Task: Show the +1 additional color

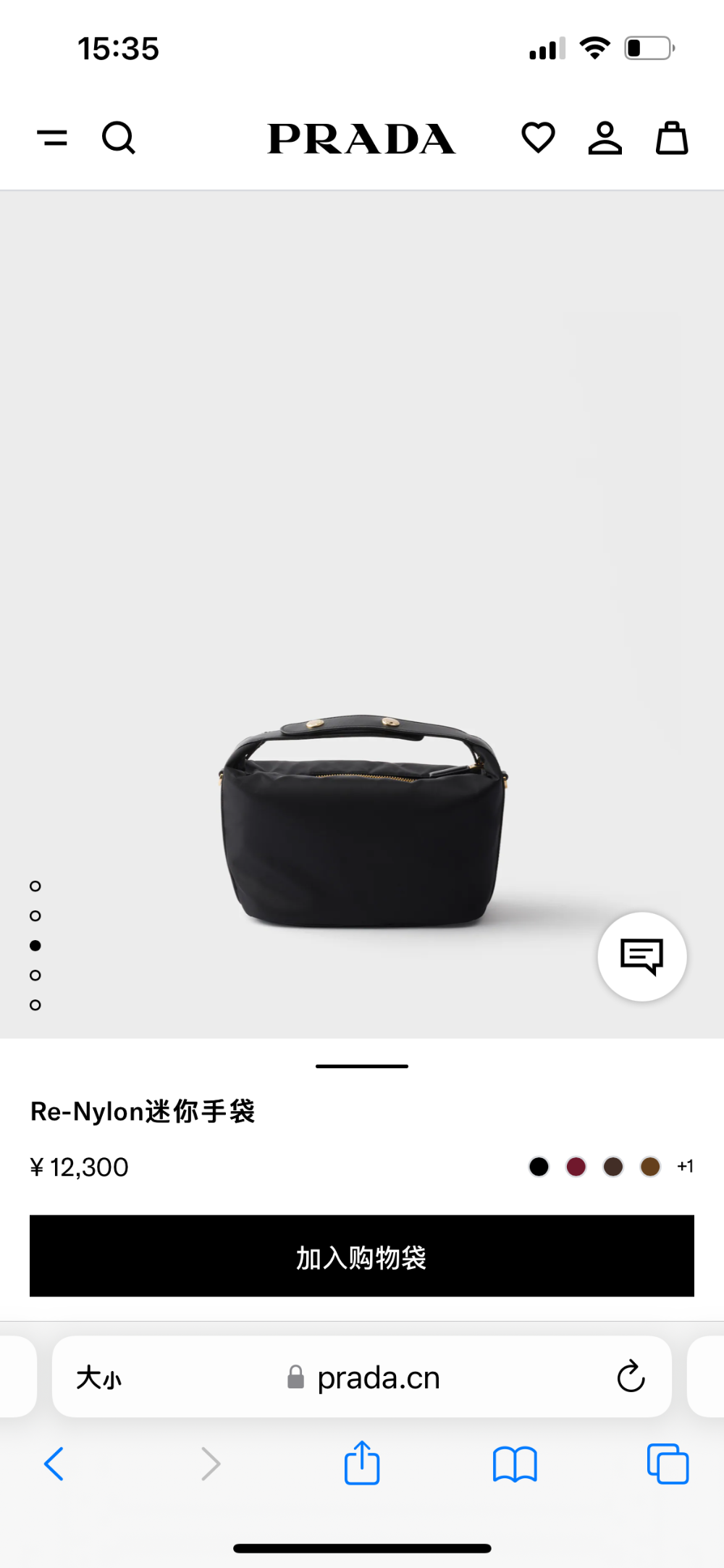Action: [x=685, y=1167]
